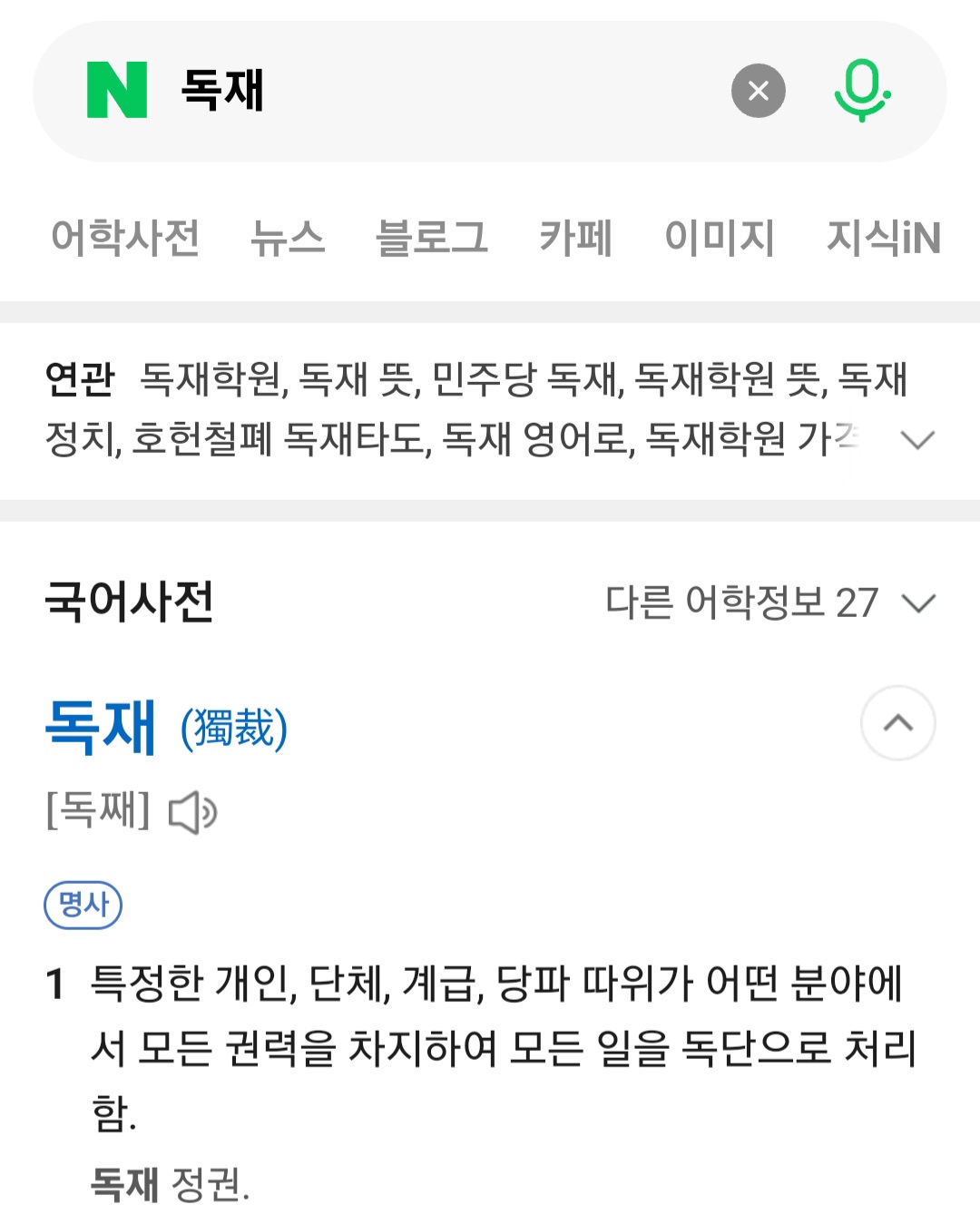Search related term 독재학원
Viewport: 980px width, 1224px height.
point(212,379)
